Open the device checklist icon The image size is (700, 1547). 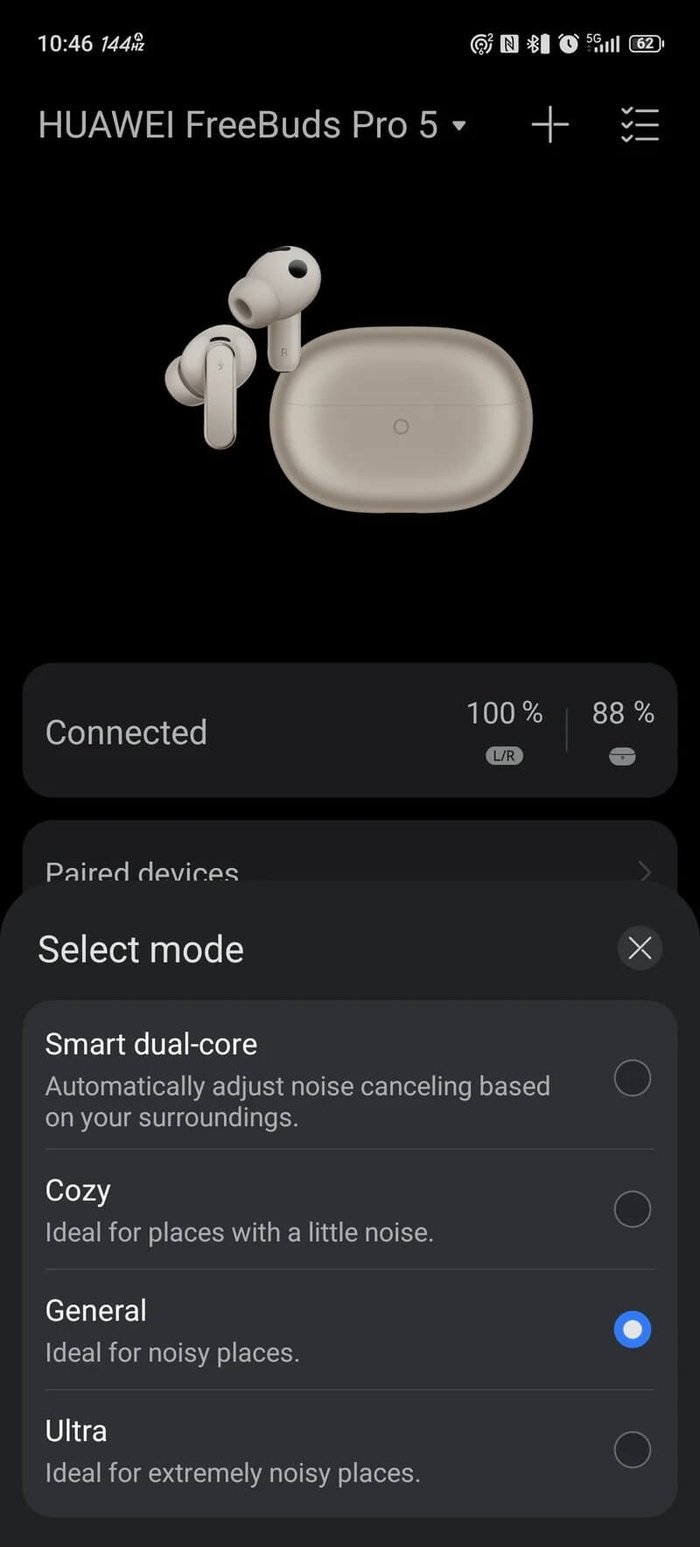click(x=639, y=125)
